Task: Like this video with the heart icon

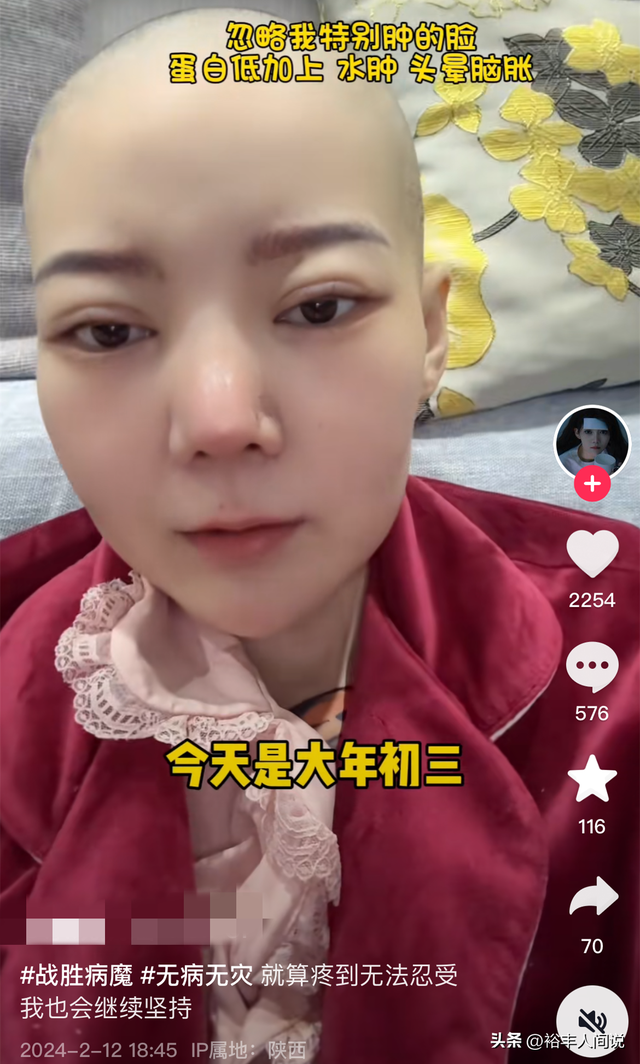Action: (x=592, y=555)
